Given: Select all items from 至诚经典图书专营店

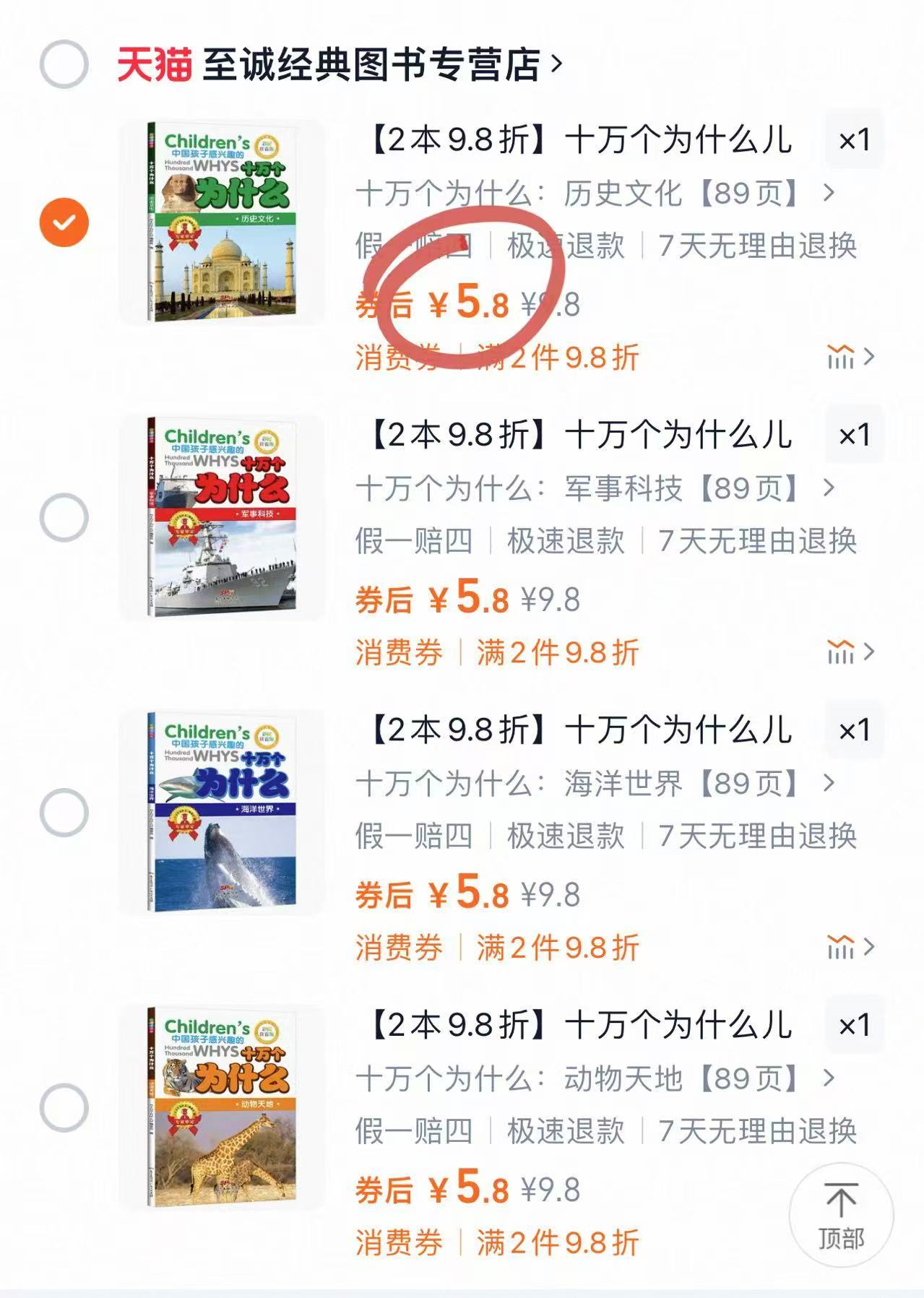Looking at the screenshot, I should point(64,64).
